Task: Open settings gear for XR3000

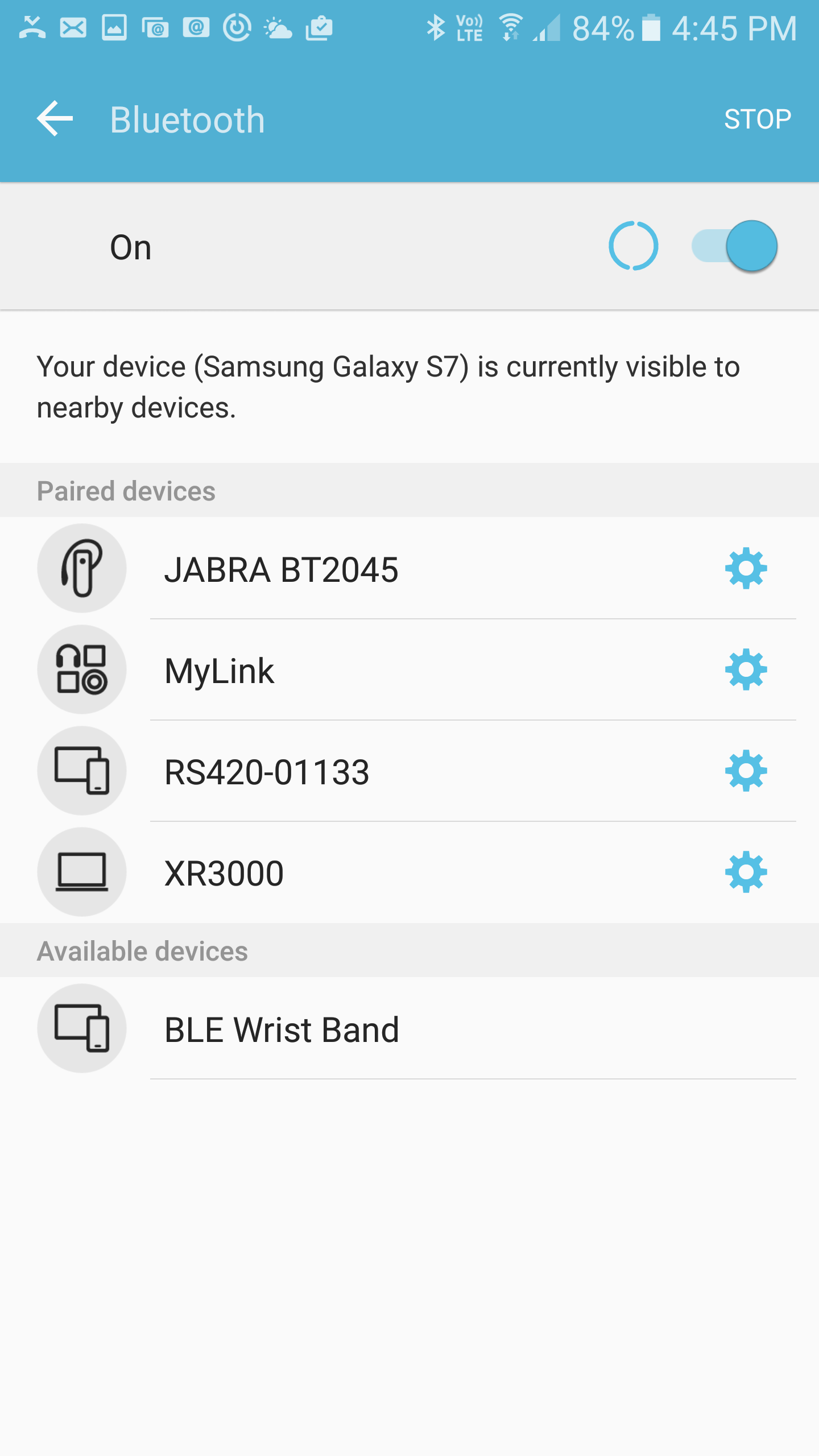Action: (746, 872)
